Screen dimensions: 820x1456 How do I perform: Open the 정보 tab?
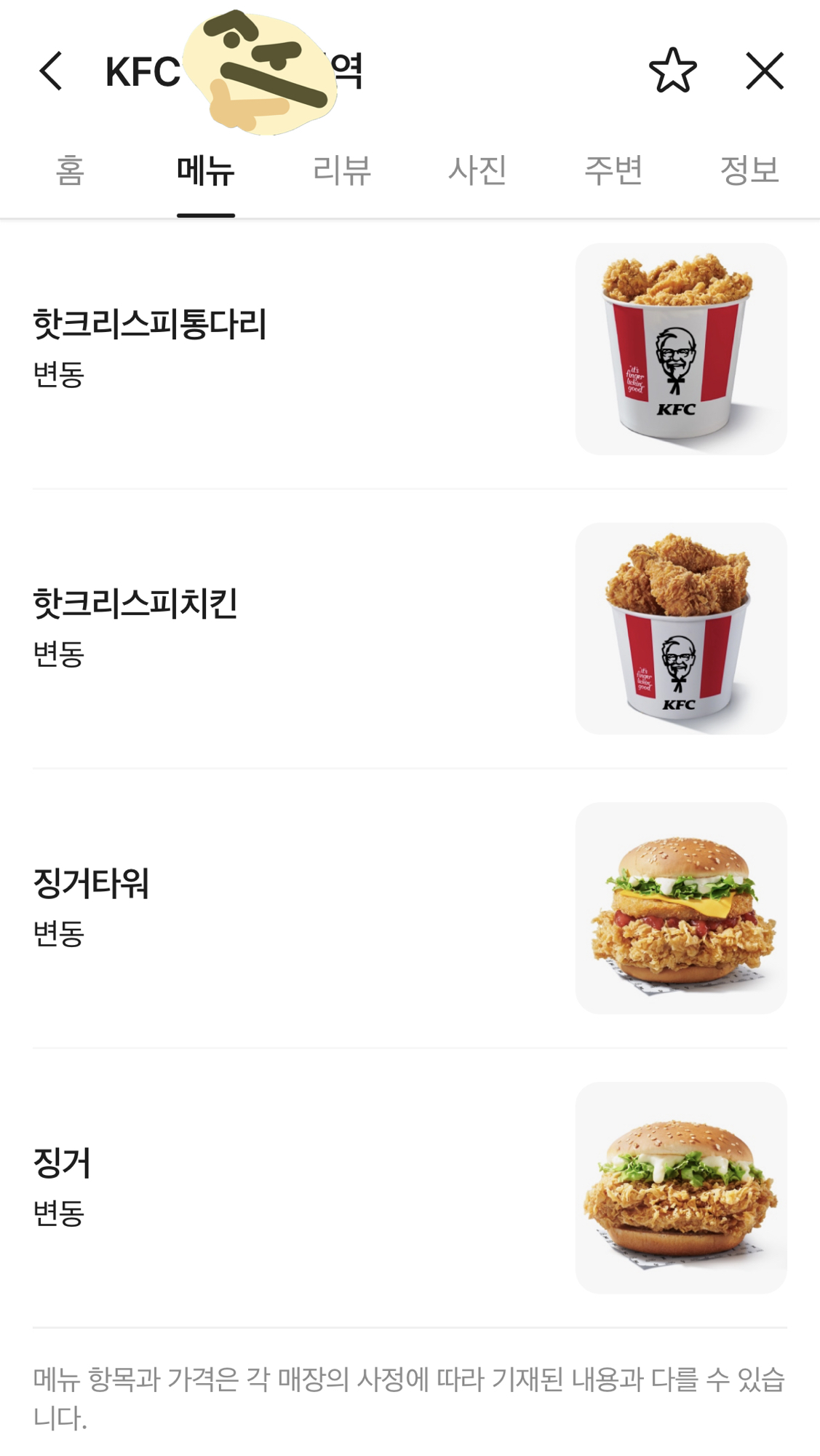[749, 171]
